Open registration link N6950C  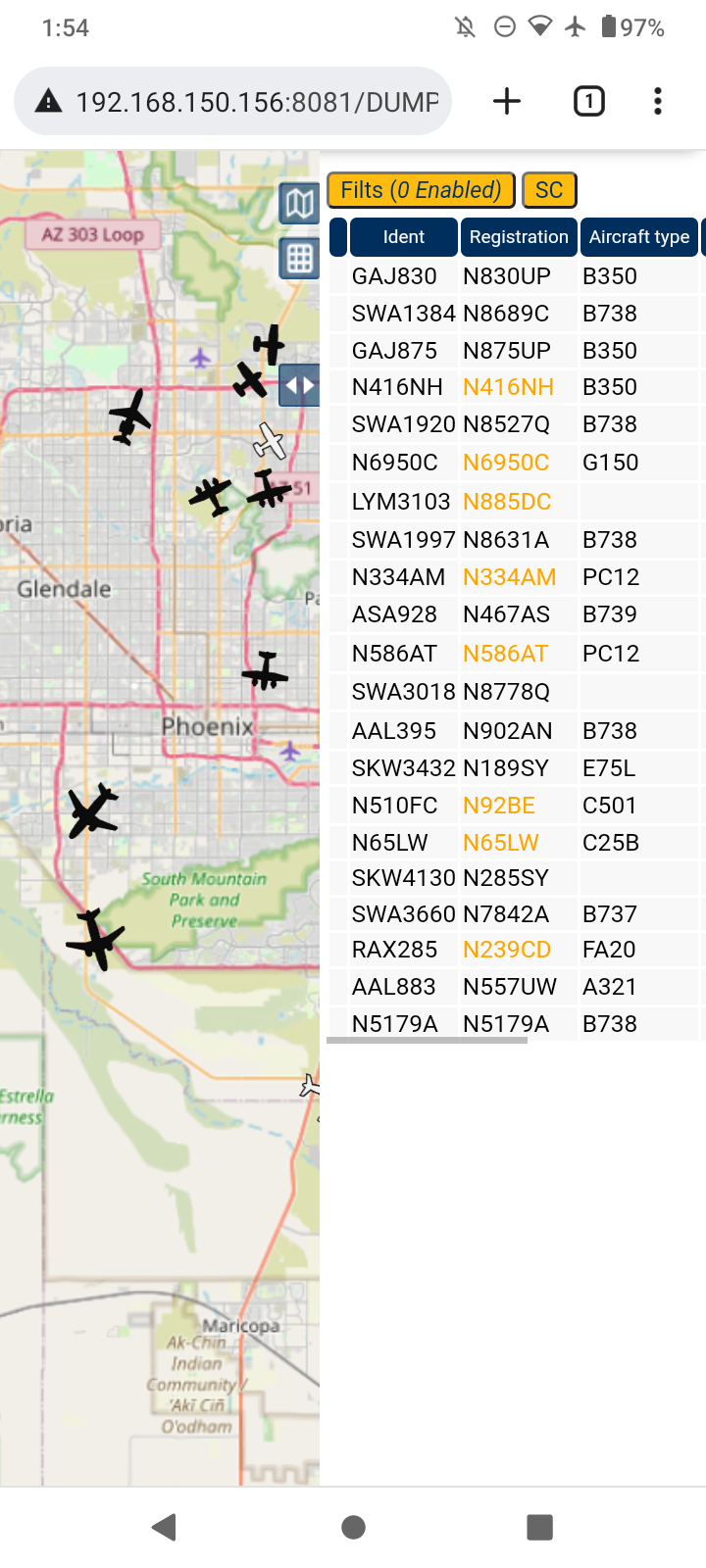pyautogui.click(x=506, y=463)
